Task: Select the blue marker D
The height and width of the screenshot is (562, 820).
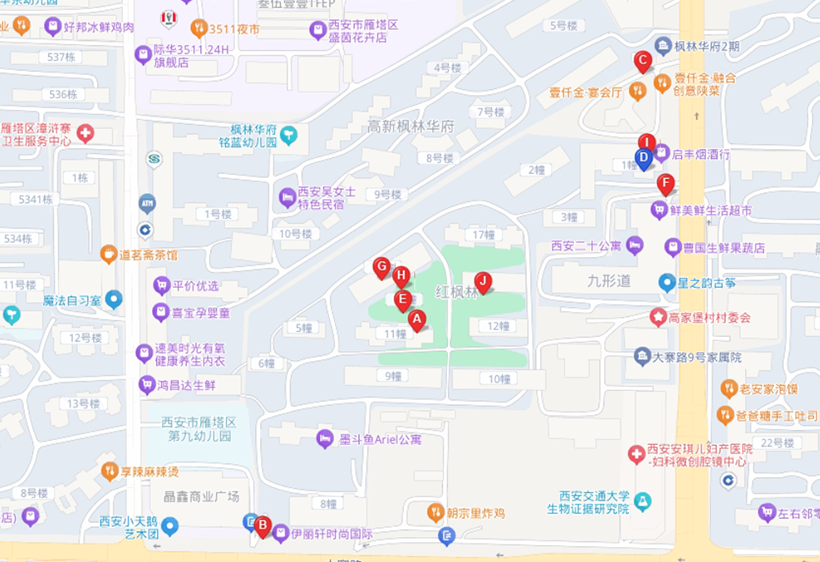Action: 643,157
